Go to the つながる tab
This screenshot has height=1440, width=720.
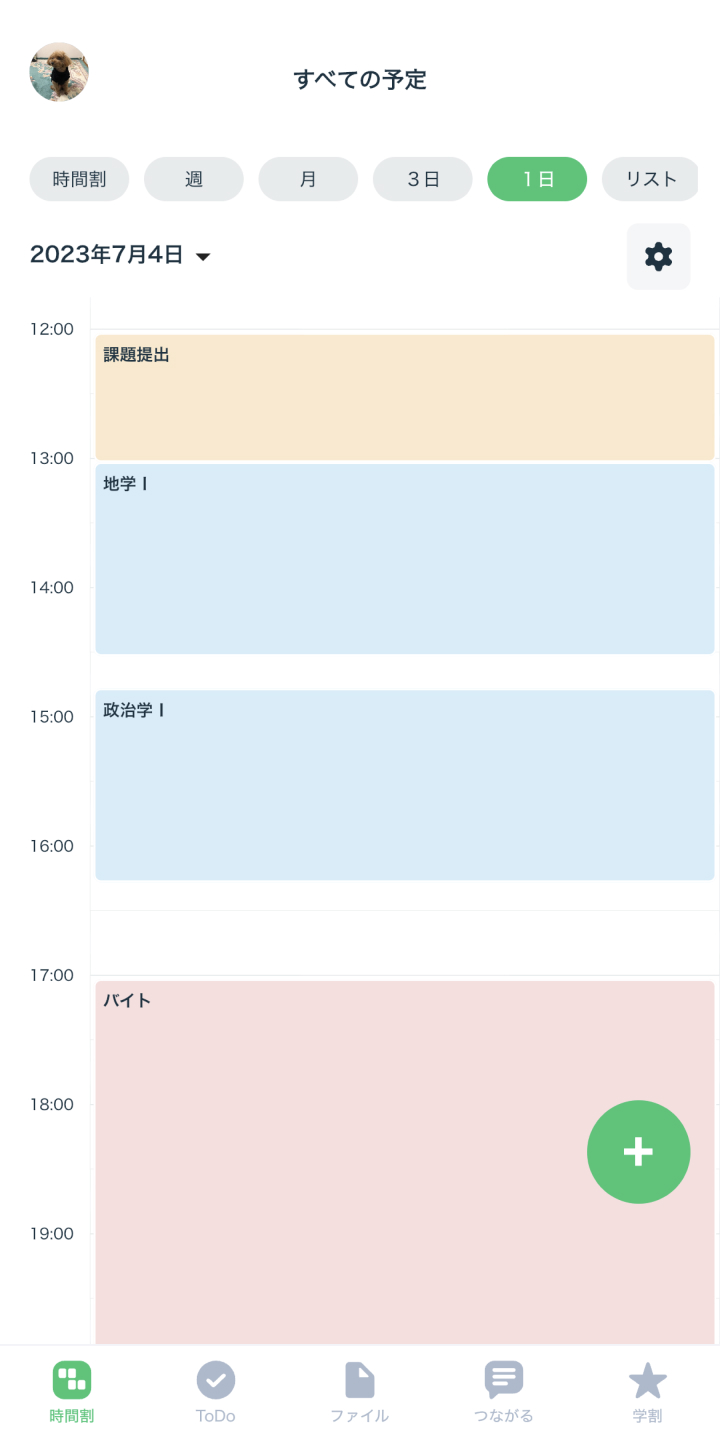click(x=503, y=1391)
